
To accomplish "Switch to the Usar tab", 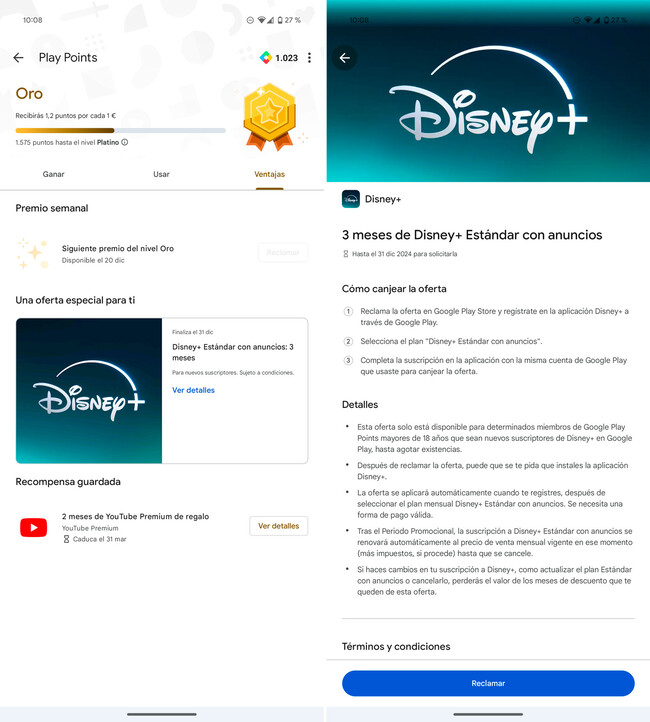I will [x=161, y=174].
